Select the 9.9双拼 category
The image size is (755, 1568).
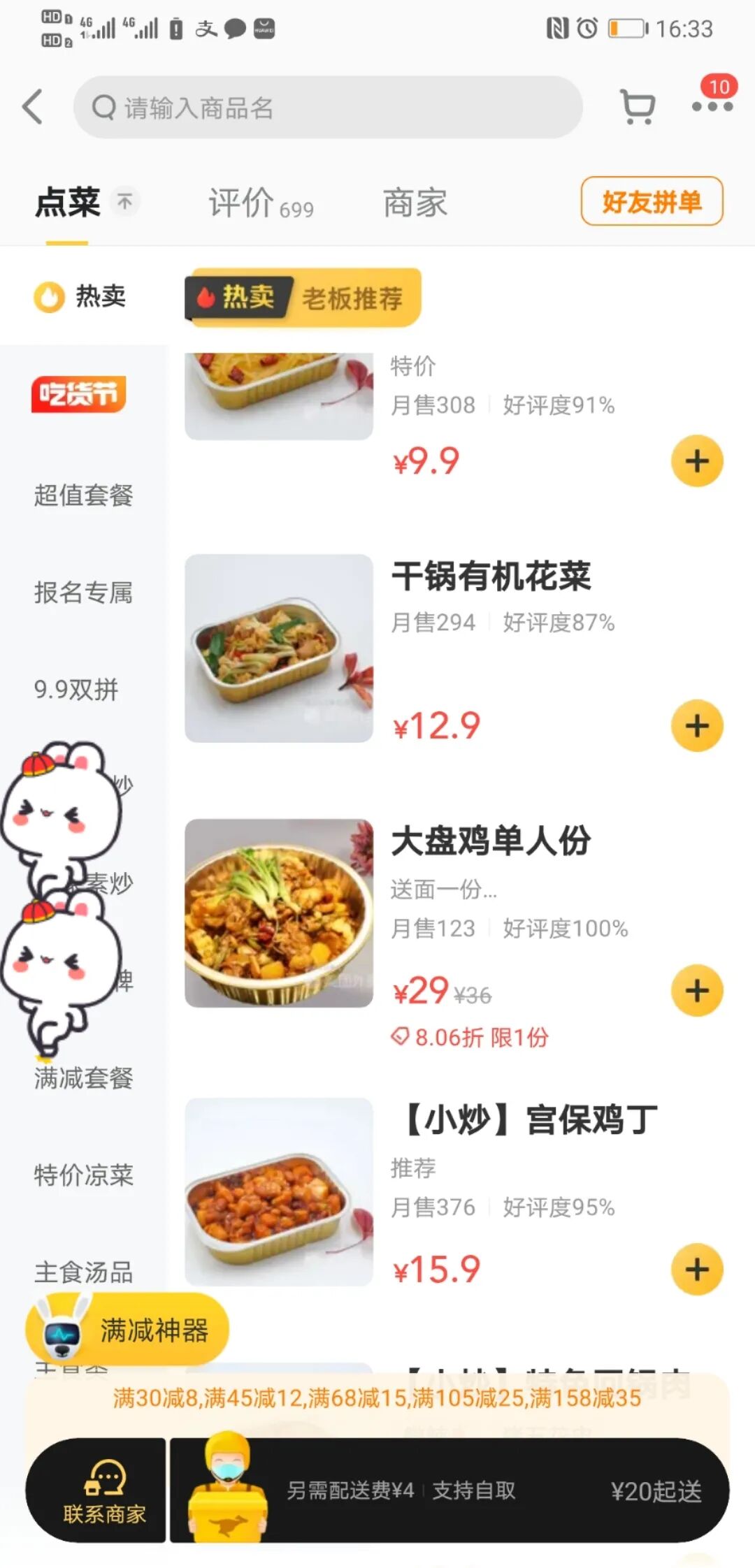[x=76, y=690]
